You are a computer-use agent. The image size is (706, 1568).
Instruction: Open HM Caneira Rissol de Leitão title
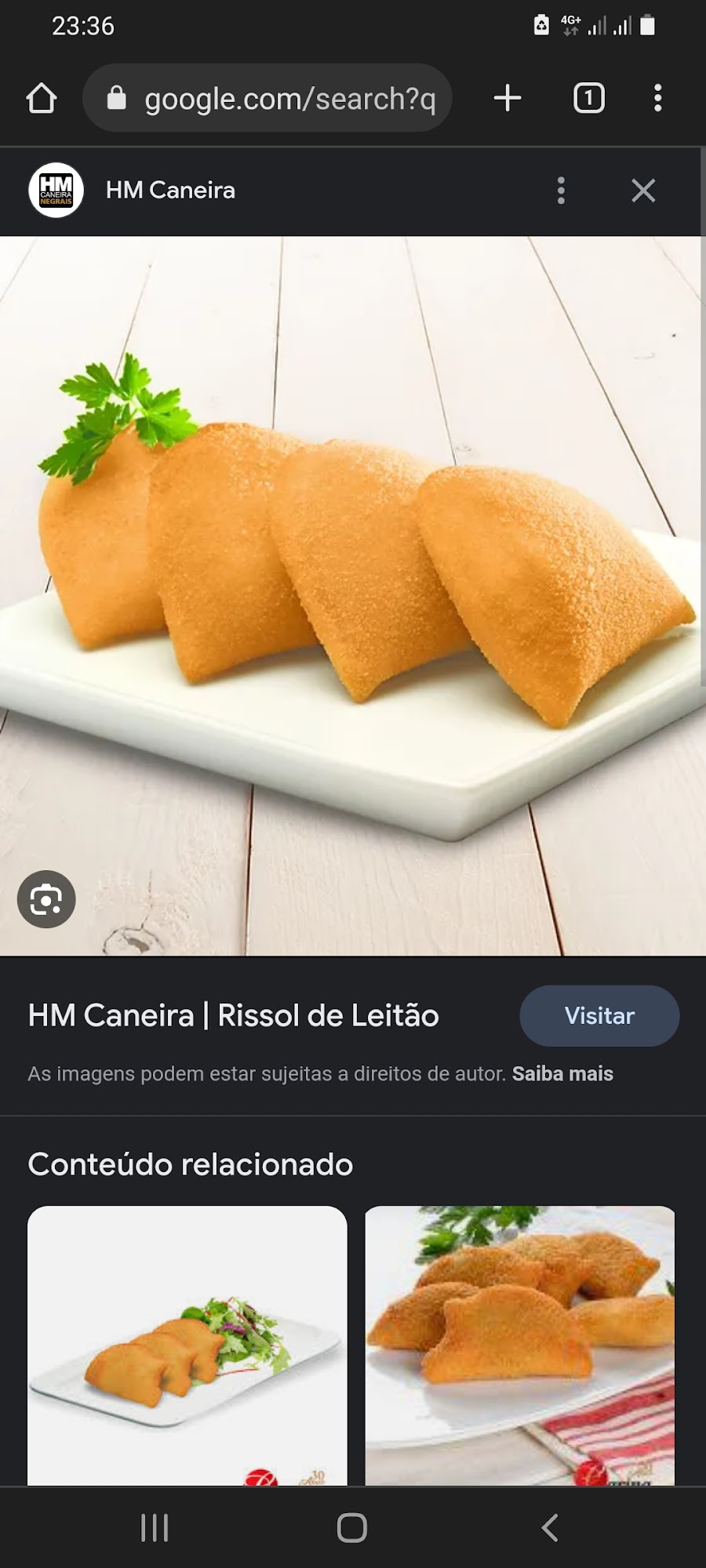tap(233, 1016)
